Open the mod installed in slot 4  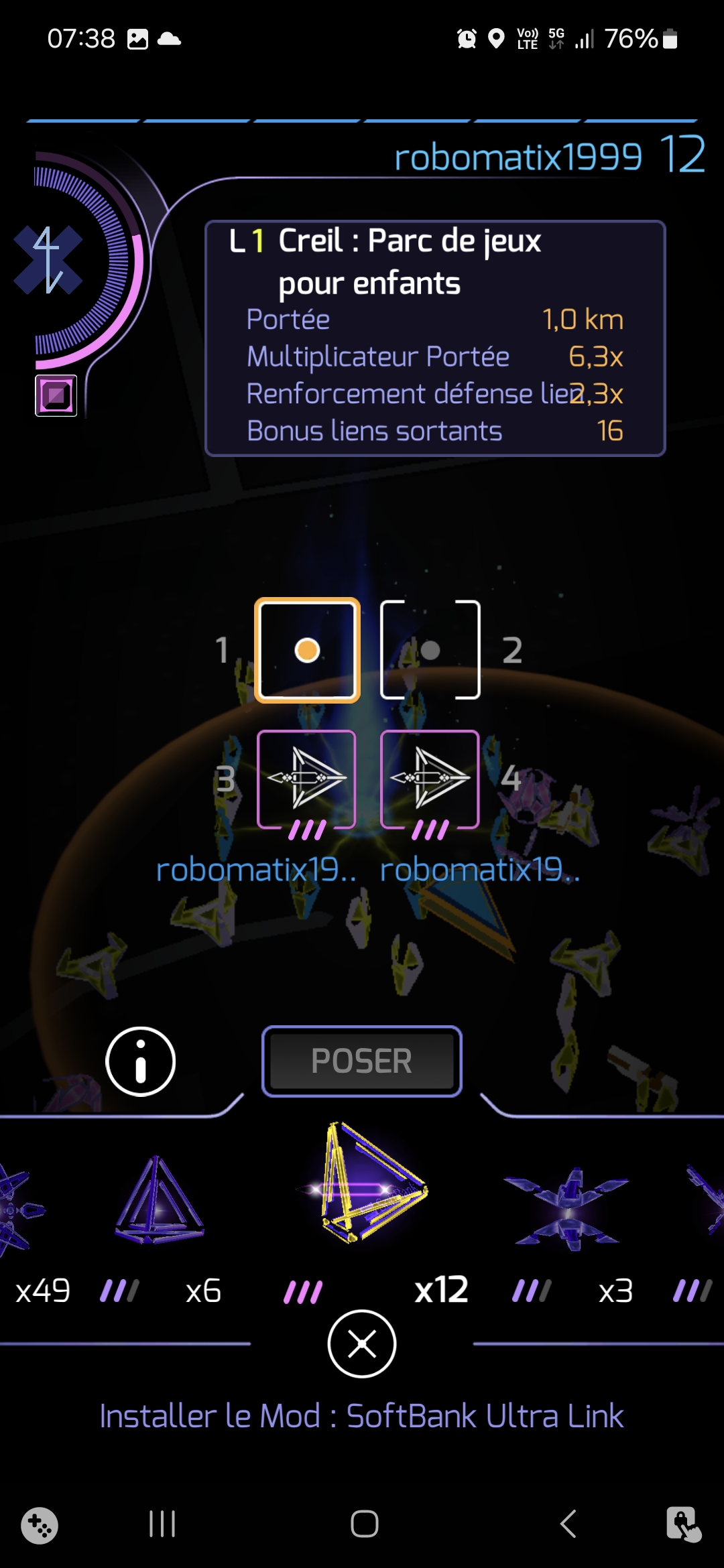point(430,779)
